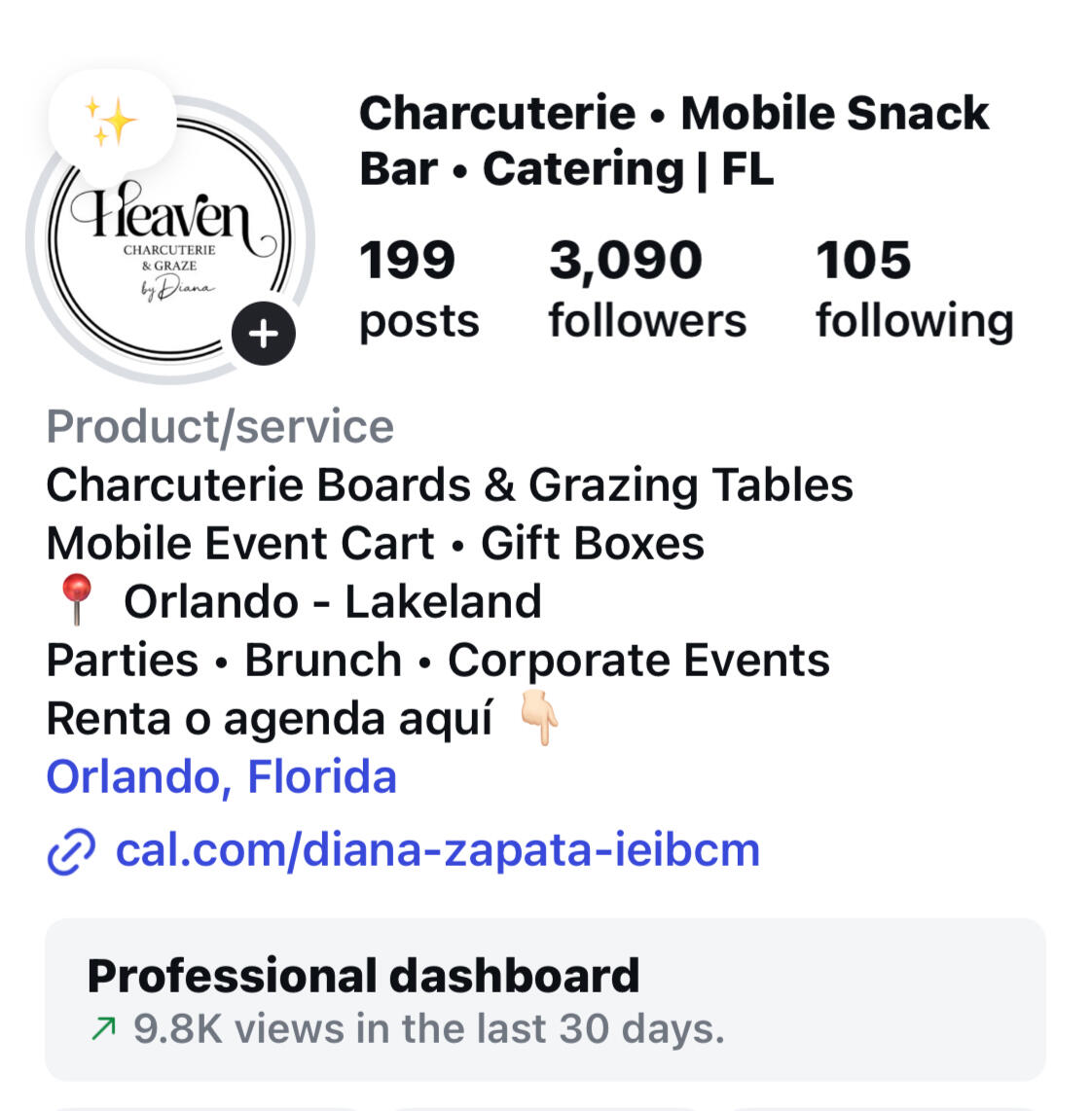Open the sparkle note above the profile photo
Viewport: 1092px width, 1111px height.
(x=111, y=121)
